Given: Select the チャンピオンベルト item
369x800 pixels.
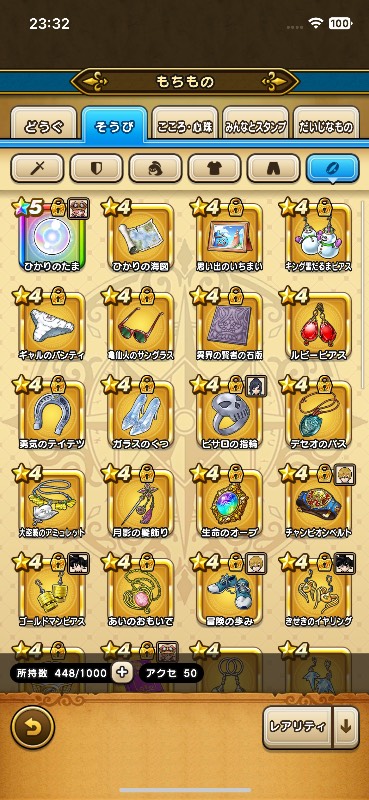Looking at the screenshot, I should 318,503.
